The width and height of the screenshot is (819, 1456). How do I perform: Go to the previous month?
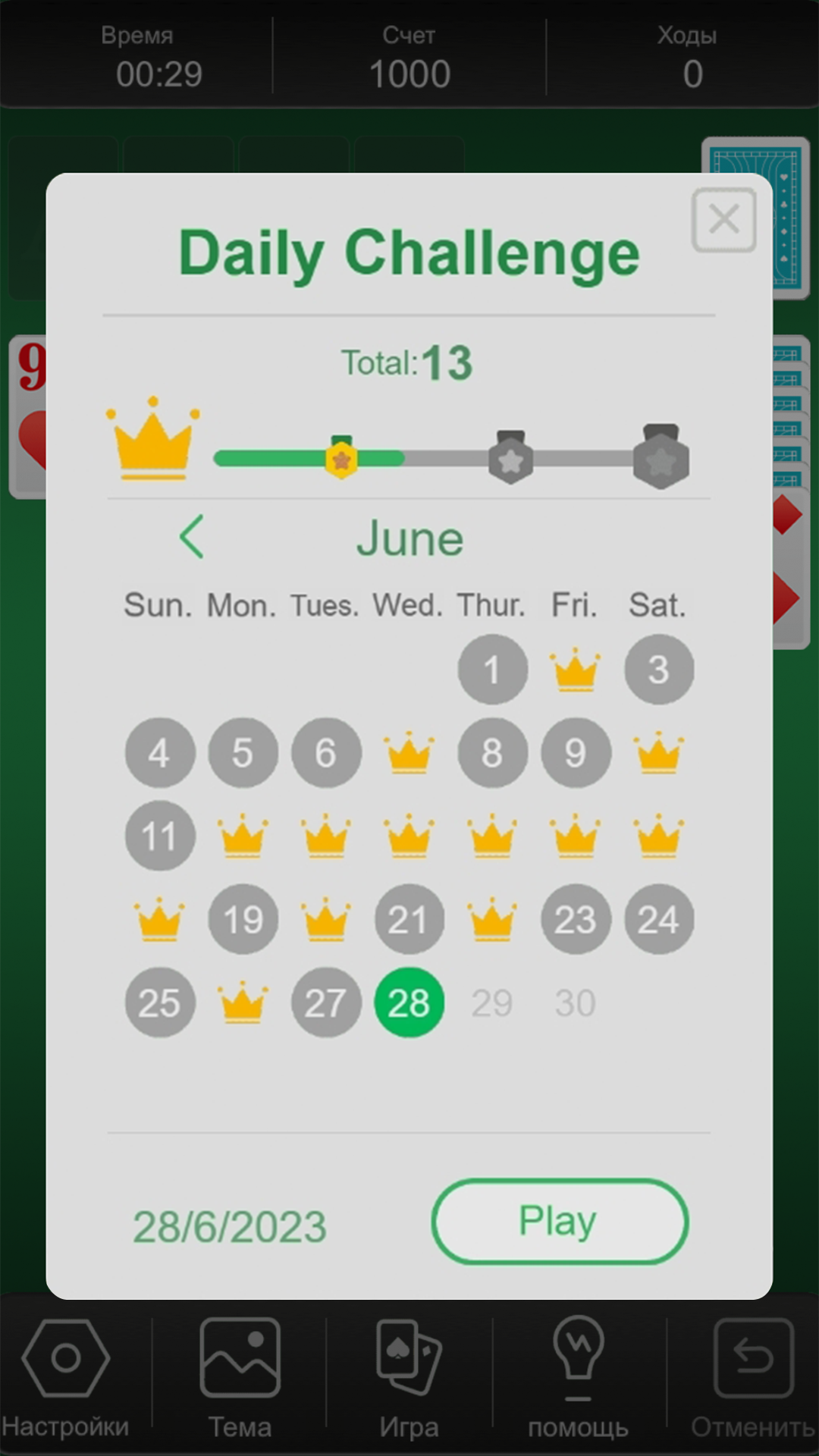[193, 537]
